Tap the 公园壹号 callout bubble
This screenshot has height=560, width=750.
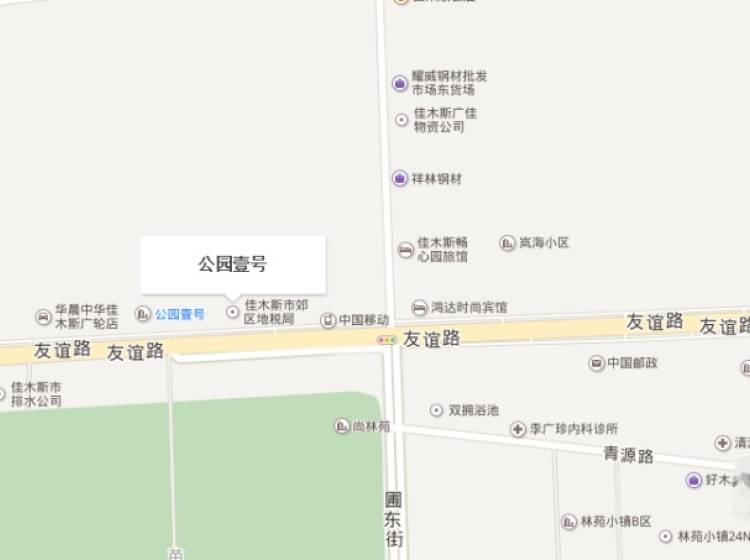point(233,265)
